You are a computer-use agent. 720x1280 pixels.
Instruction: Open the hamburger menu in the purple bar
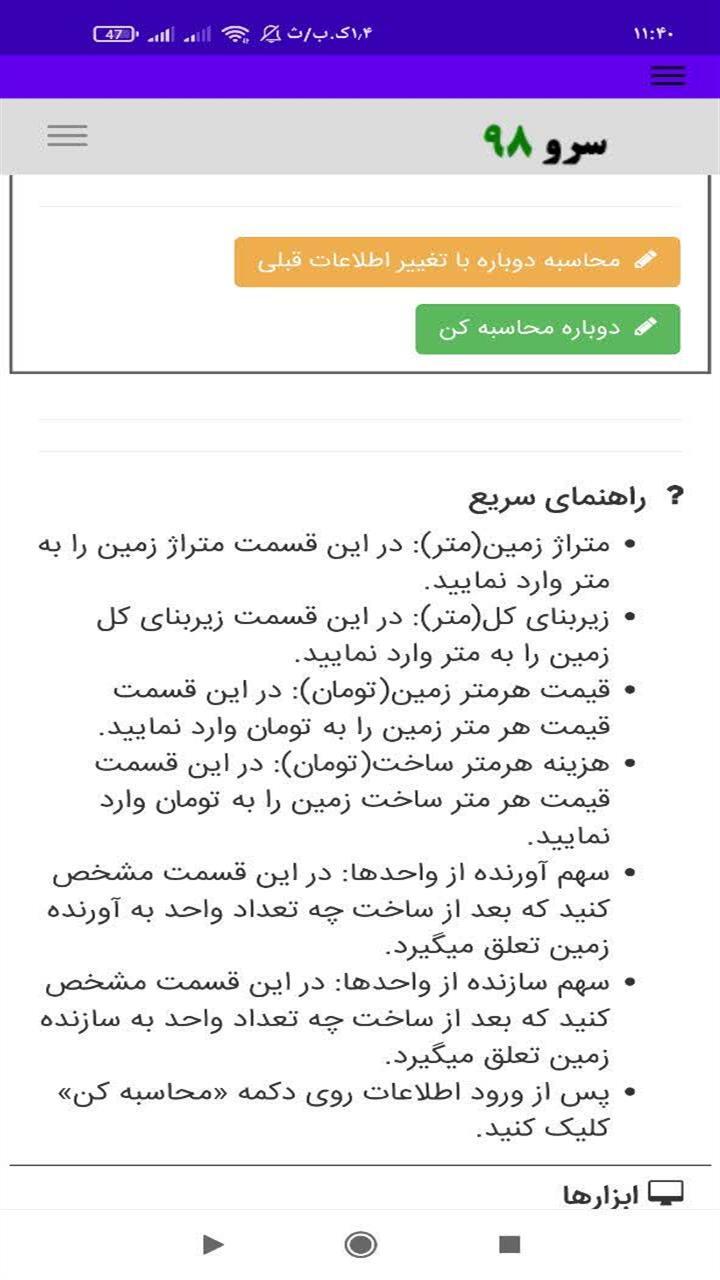coord(666,75)
